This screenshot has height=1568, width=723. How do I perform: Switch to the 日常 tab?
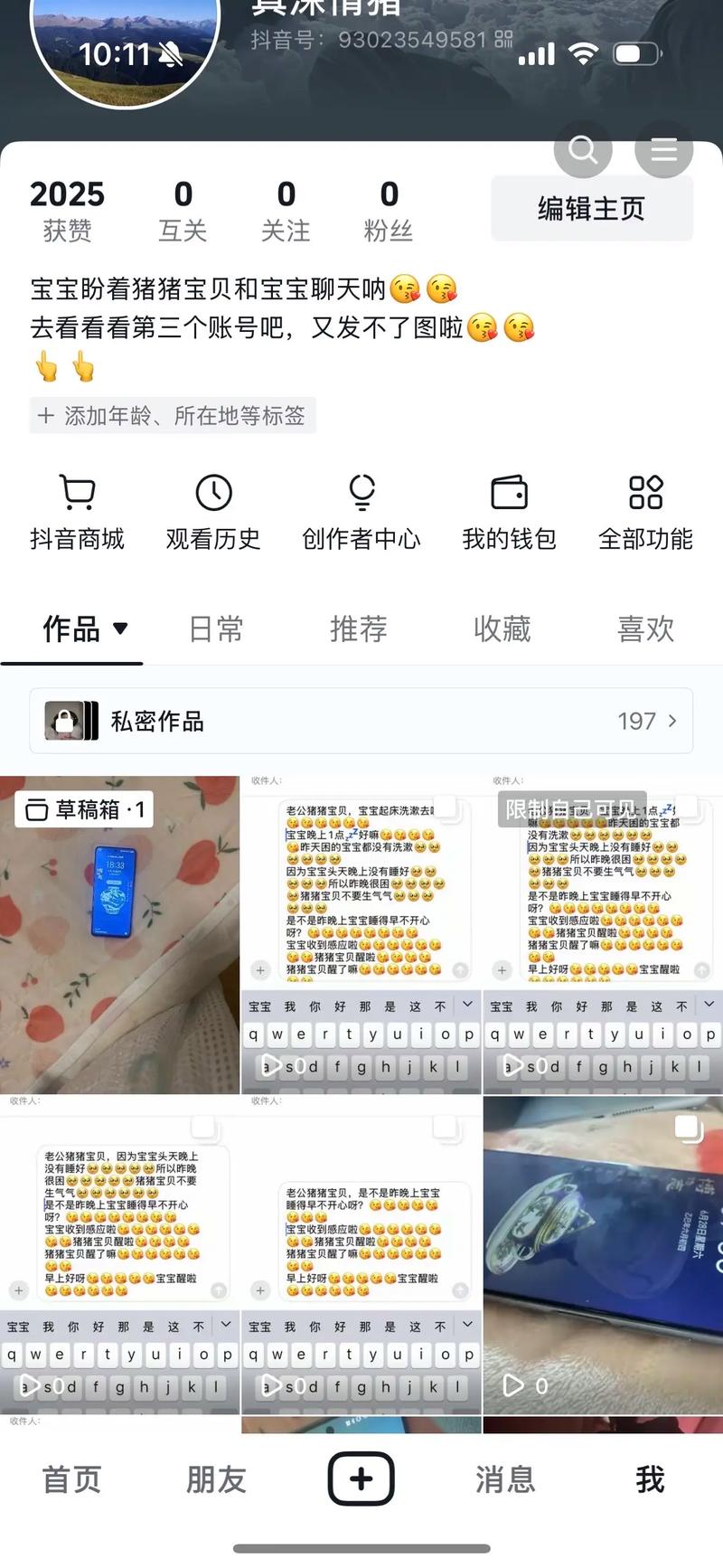coord(216,628)
